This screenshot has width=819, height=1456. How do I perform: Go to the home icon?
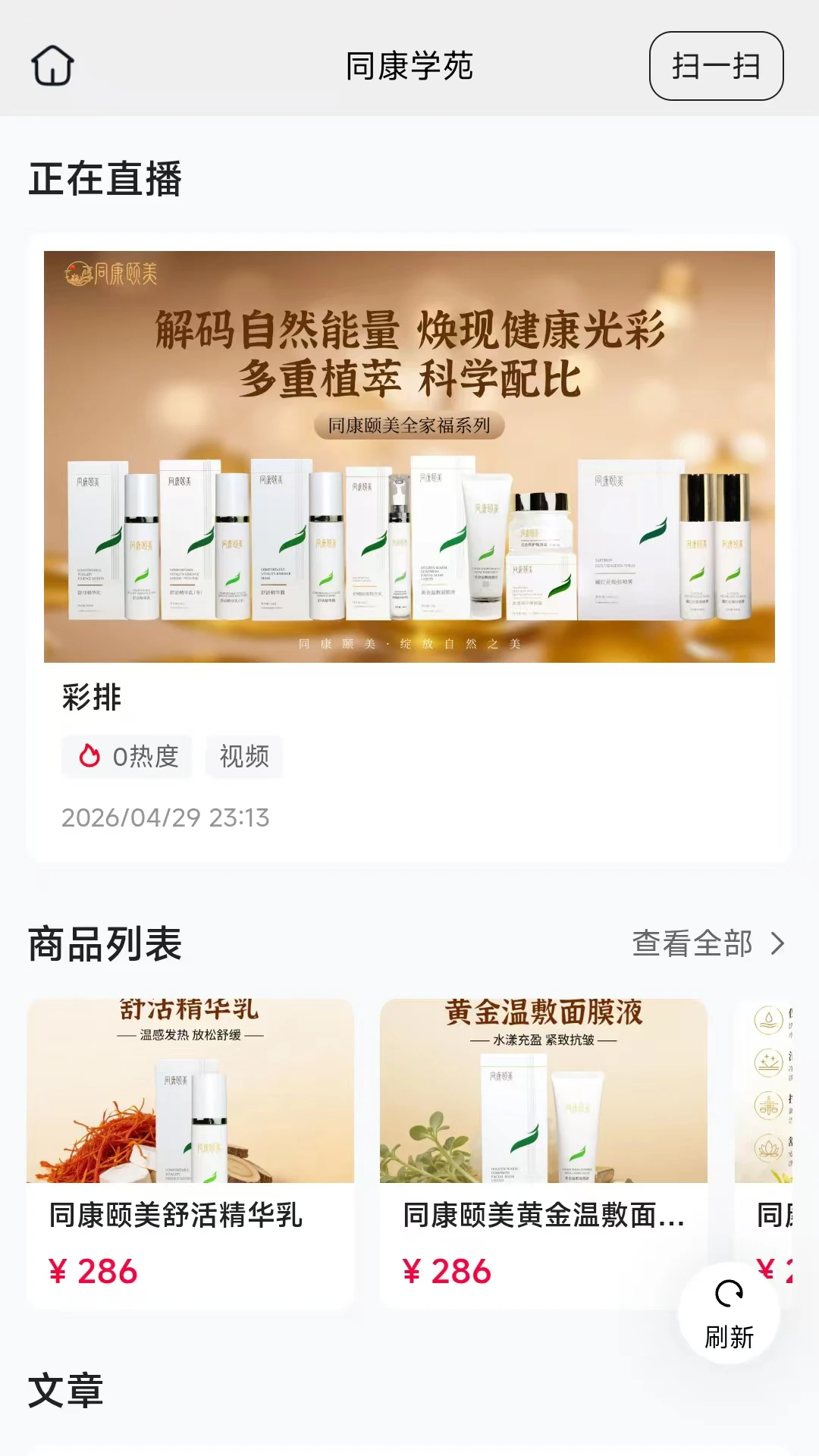point(52,66)
